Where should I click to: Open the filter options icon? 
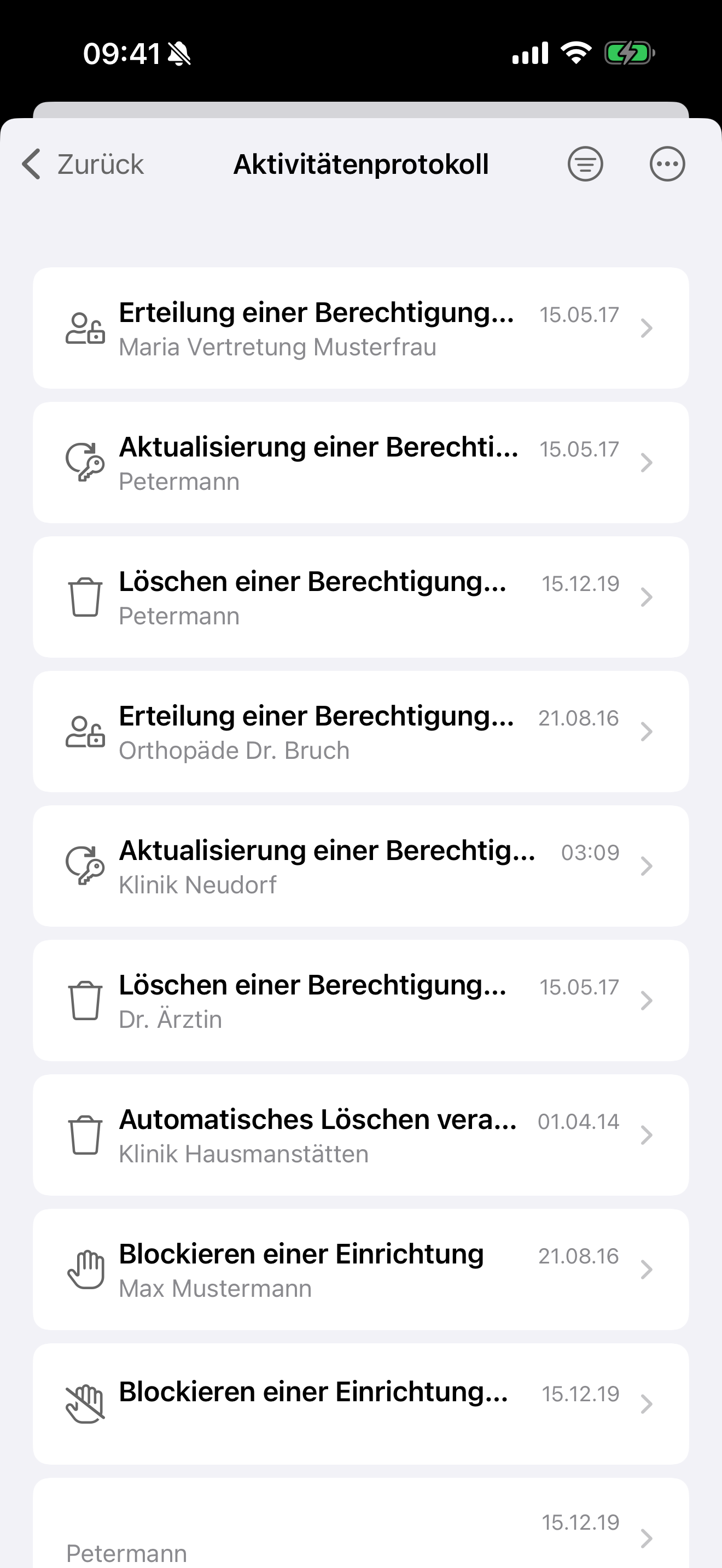pos(585,165)
